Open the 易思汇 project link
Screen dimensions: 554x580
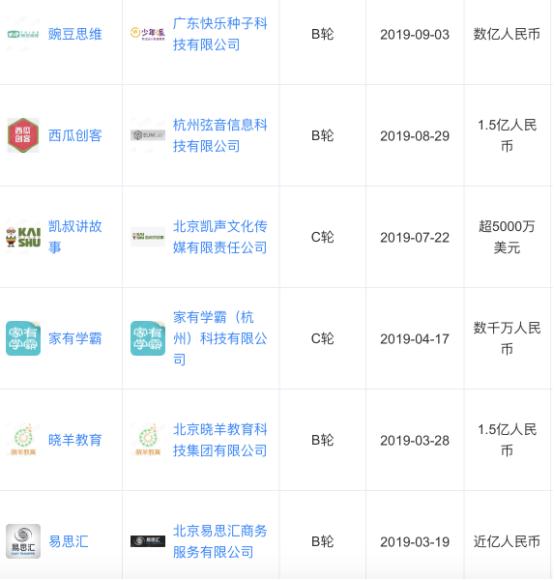point(68,542)
